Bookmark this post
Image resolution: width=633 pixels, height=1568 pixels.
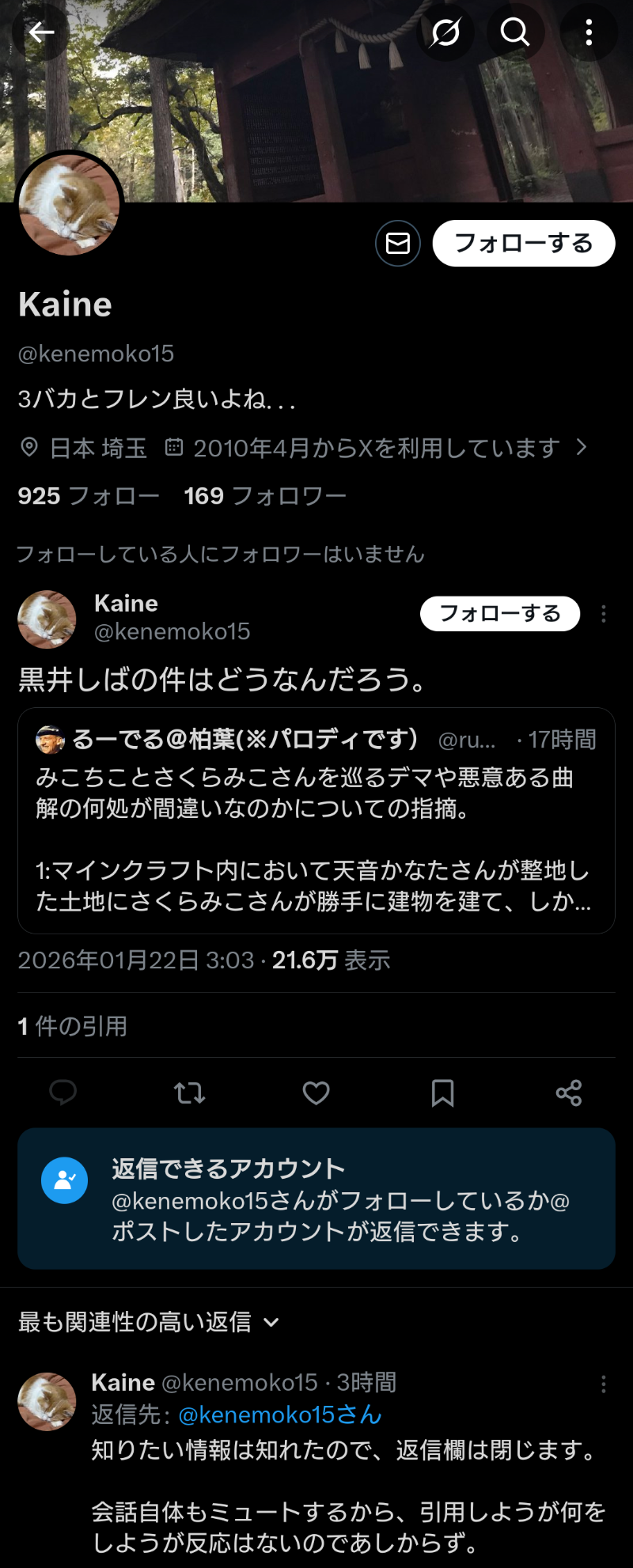(x=442, y=1093)
